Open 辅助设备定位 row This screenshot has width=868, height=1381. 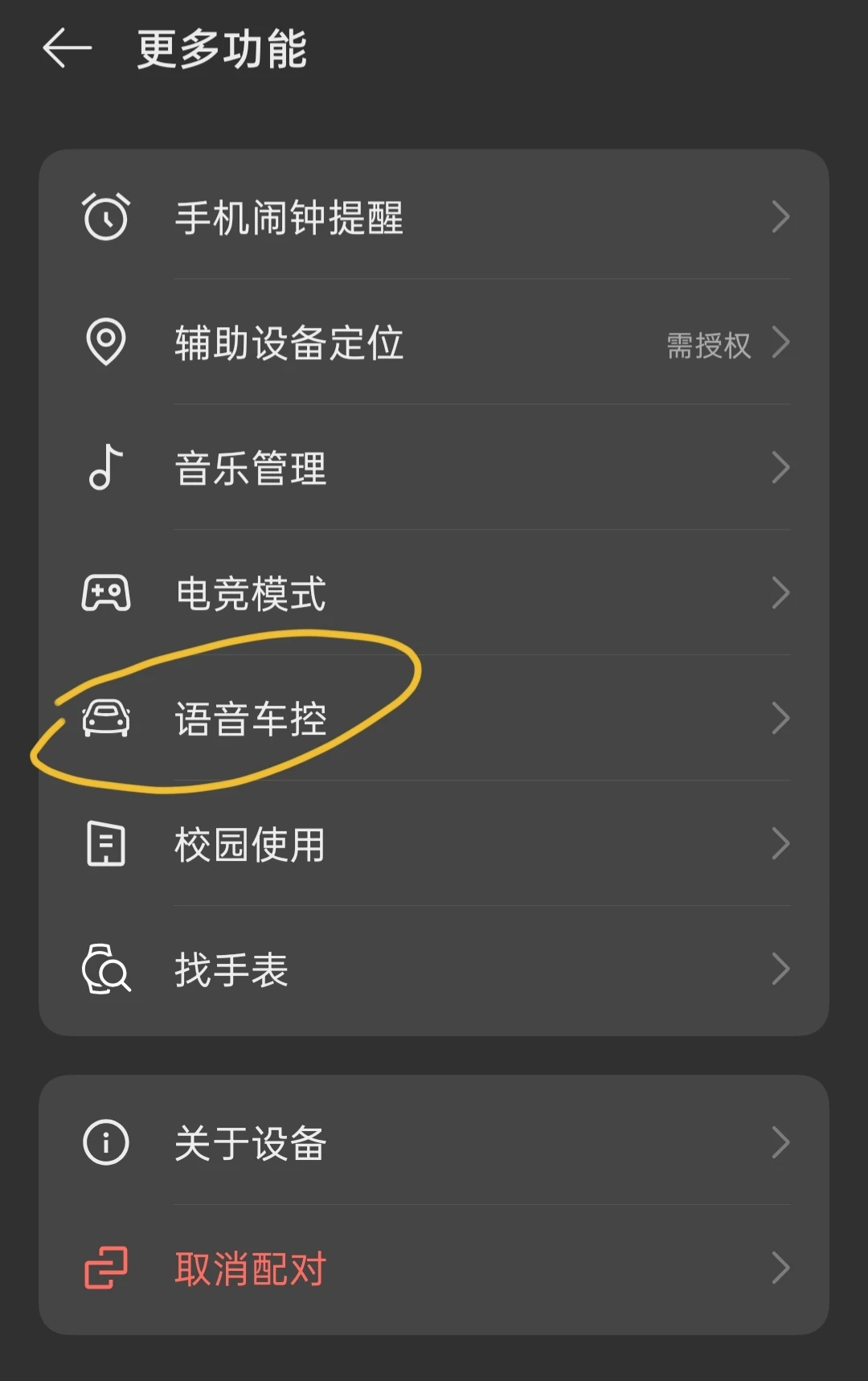pyautogui.click(x=434, y=342)
